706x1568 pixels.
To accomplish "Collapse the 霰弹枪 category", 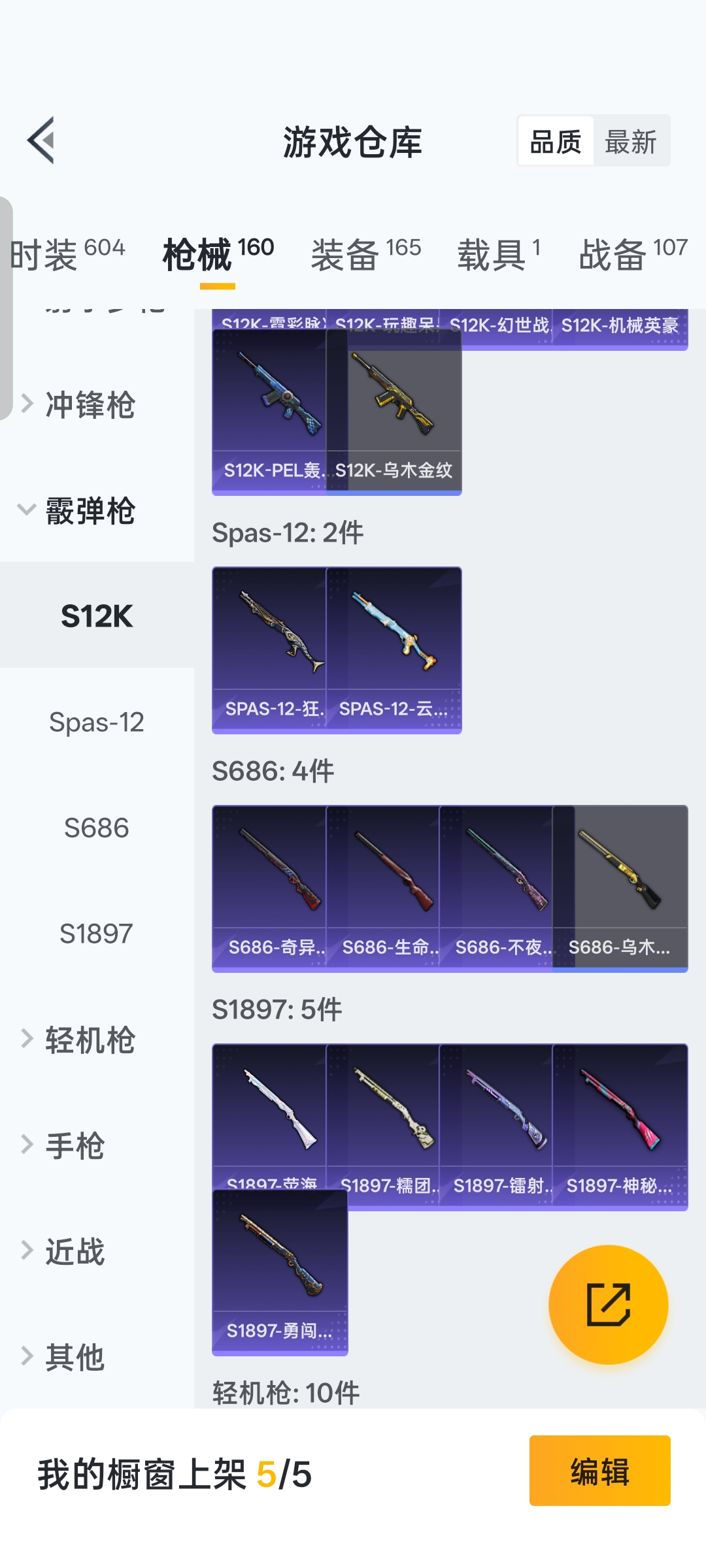I will [90, 510].
